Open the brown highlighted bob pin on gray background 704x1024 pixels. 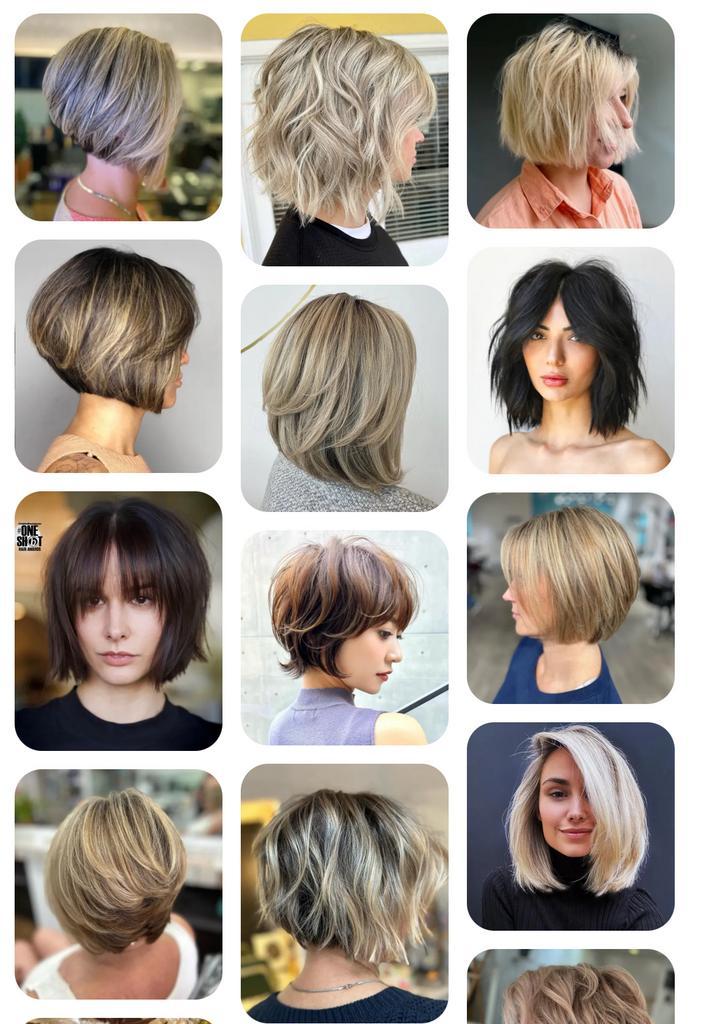(118, 356)
